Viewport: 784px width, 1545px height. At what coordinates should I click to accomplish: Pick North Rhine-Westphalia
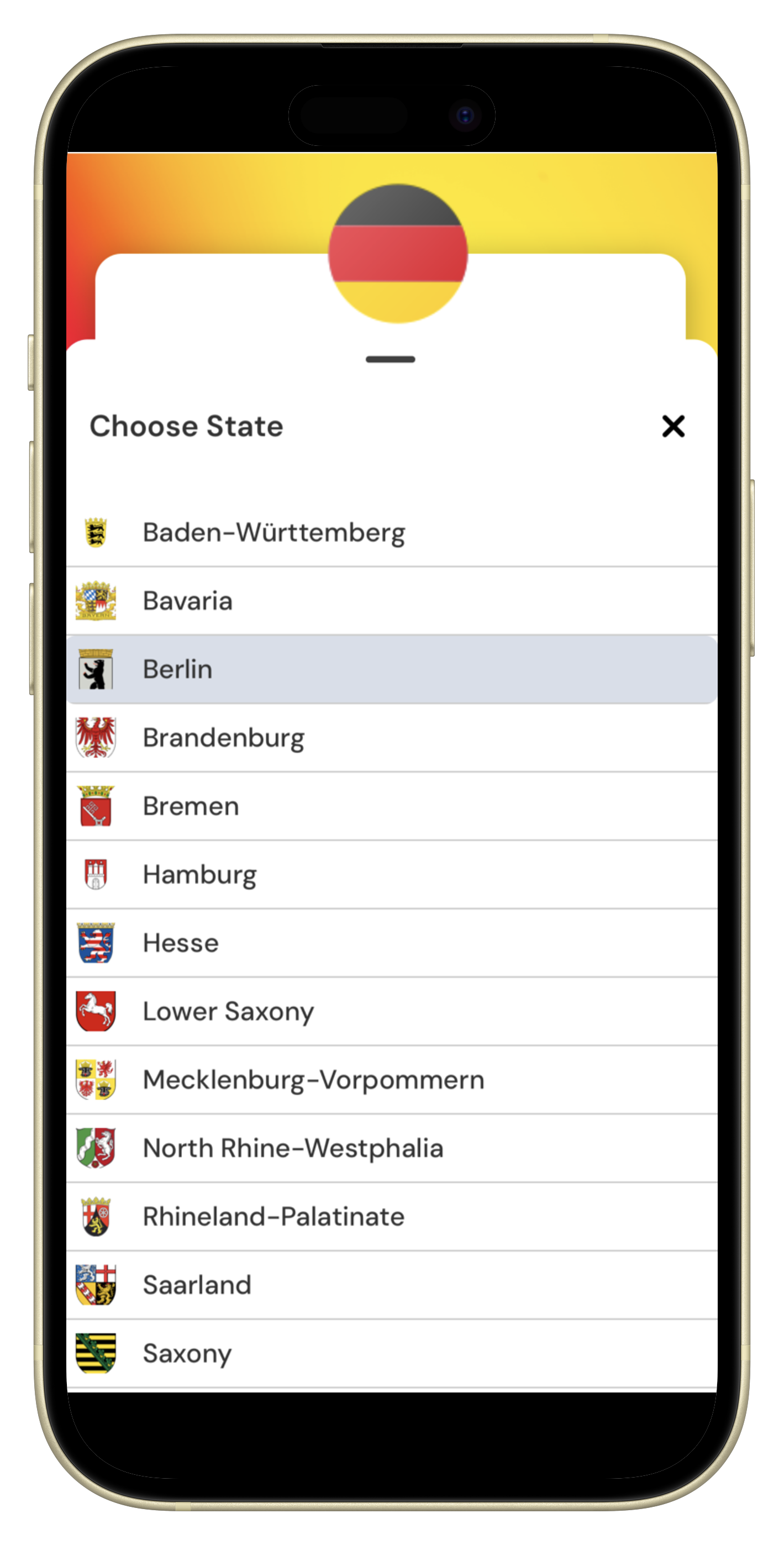[392, 1148]
